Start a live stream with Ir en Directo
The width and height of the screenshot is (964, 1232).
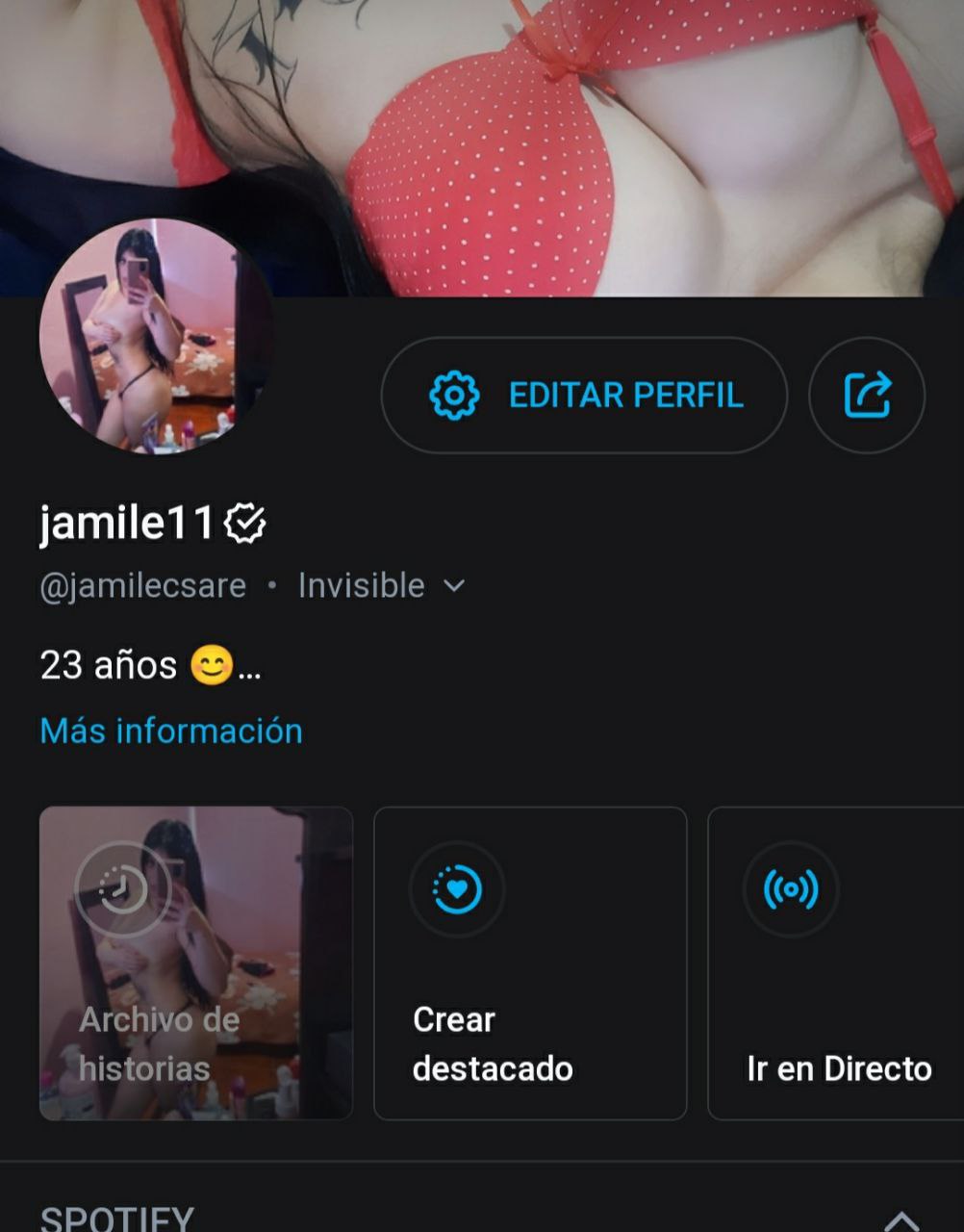click(837, 962)
